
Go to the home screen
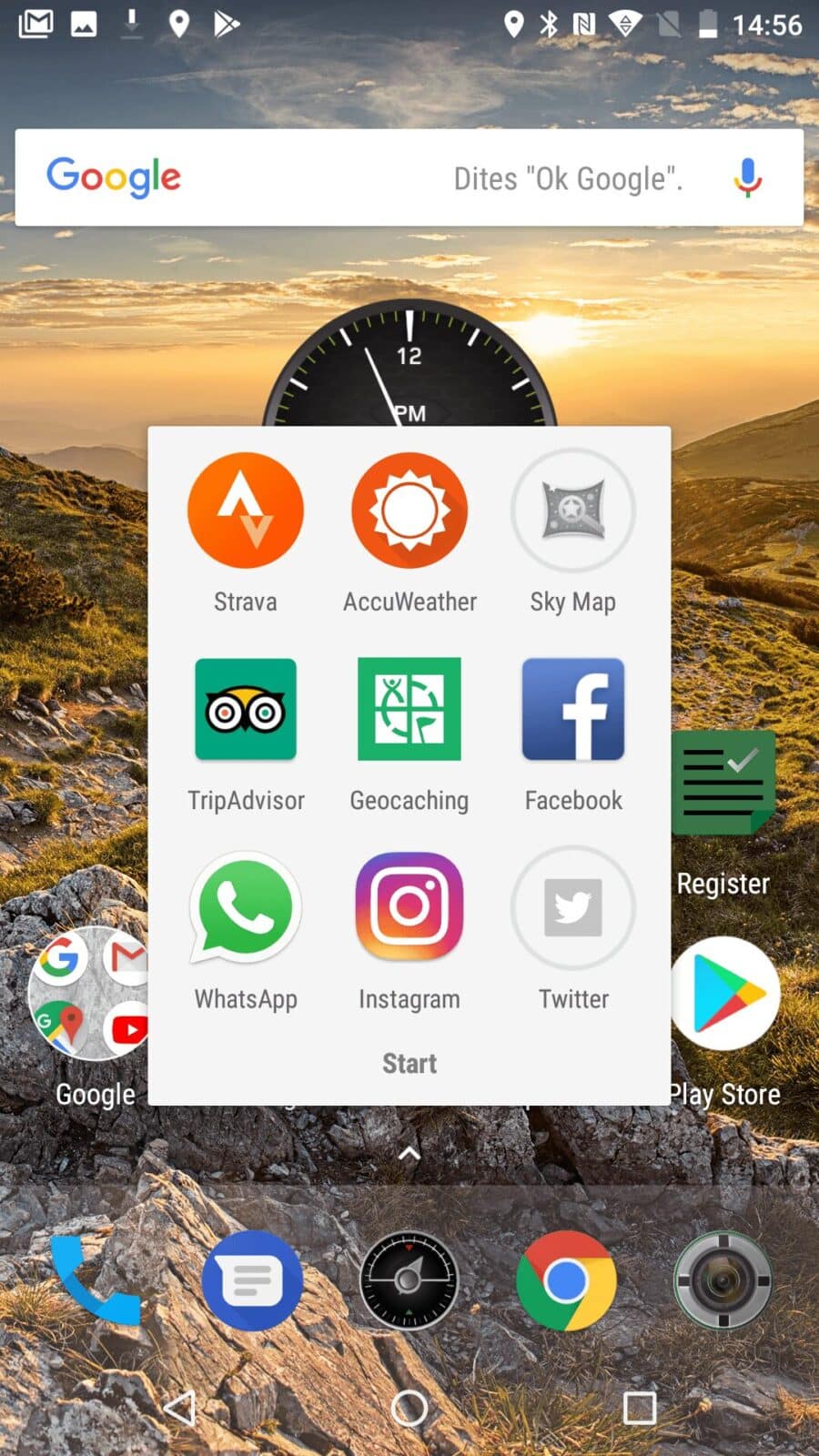tap(409, 1409)
